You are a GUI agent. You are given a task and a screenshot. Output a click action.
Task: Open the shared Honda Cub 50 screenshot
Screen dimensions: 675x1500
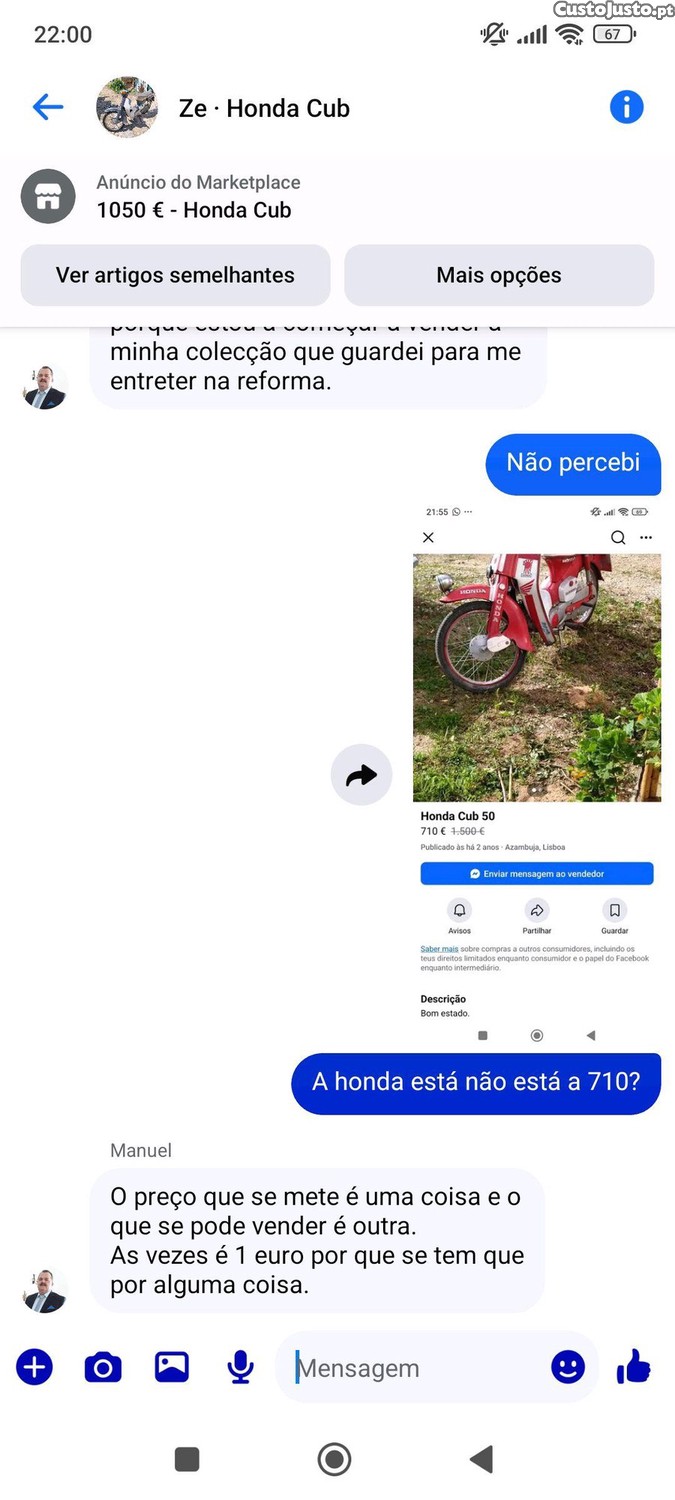click(x=537, y=770)
